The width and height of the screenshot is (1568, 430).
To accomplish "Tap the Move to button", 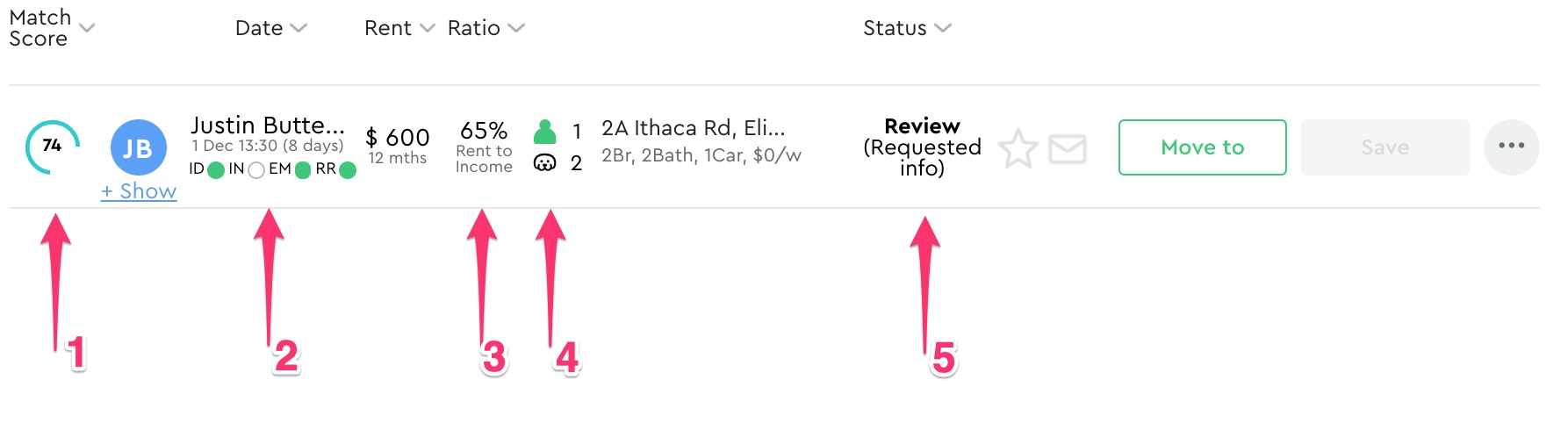I will [x=1202, y=147].
